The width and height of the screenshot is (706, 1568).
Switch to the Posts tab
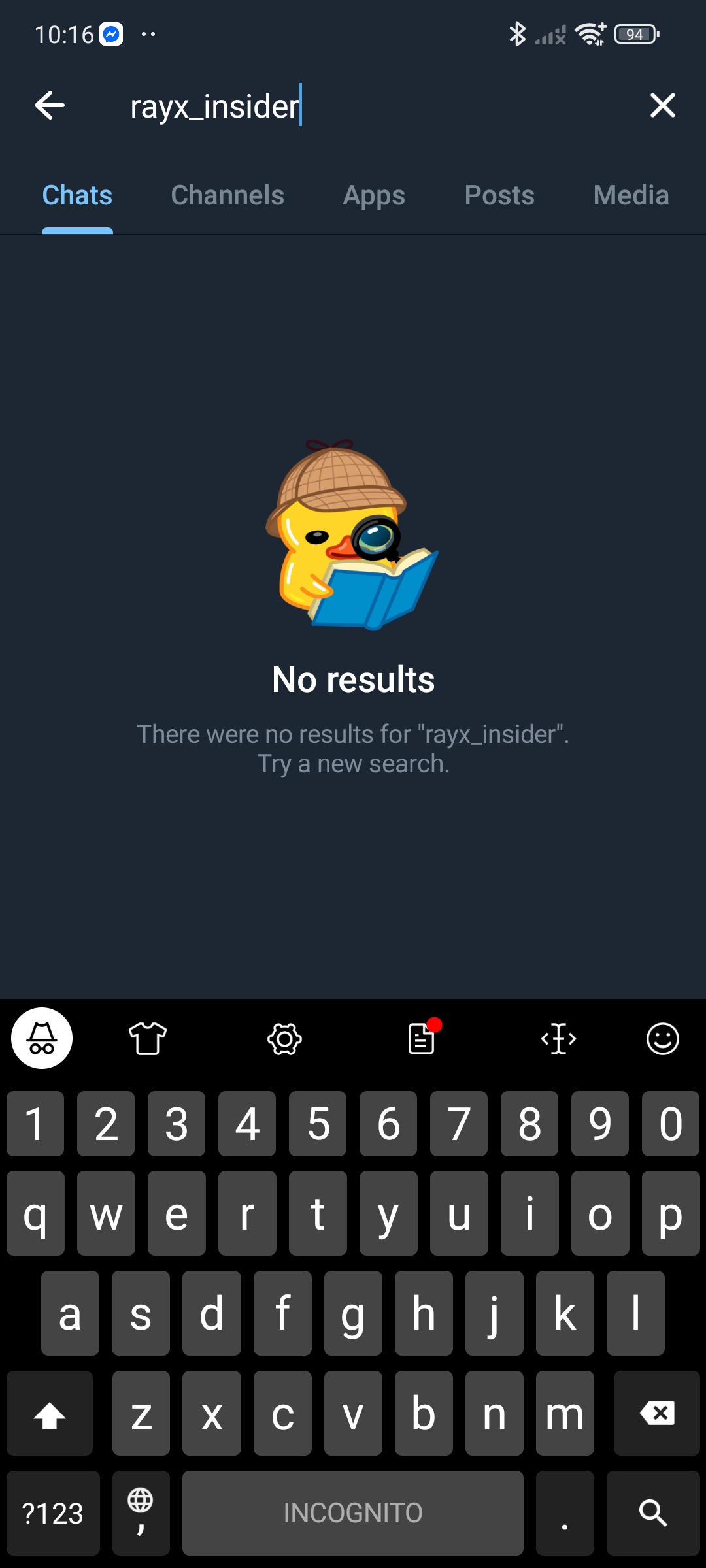(x=499, y=195)
